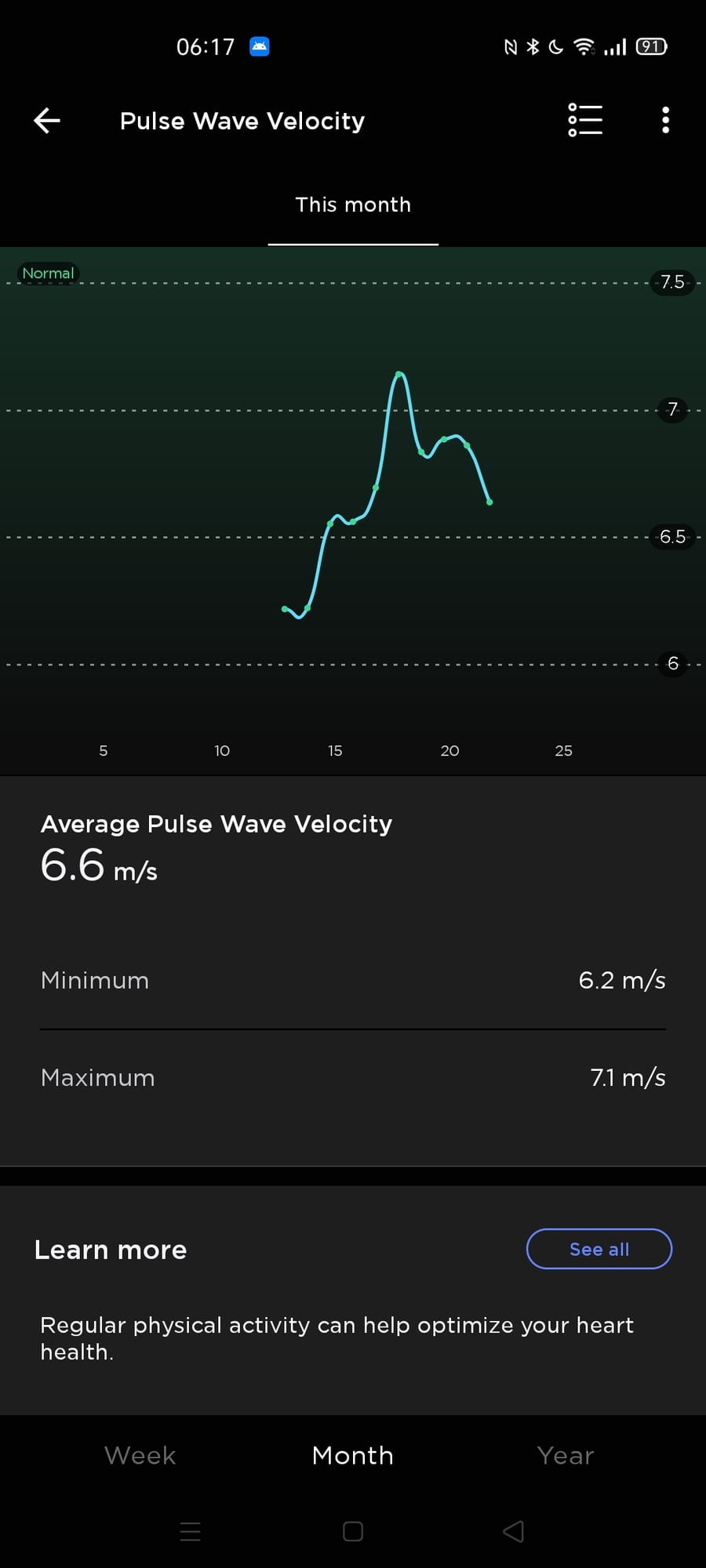Open recent apps from navigation bar
Screen dimensions: 706x1568
point(191,1531)
